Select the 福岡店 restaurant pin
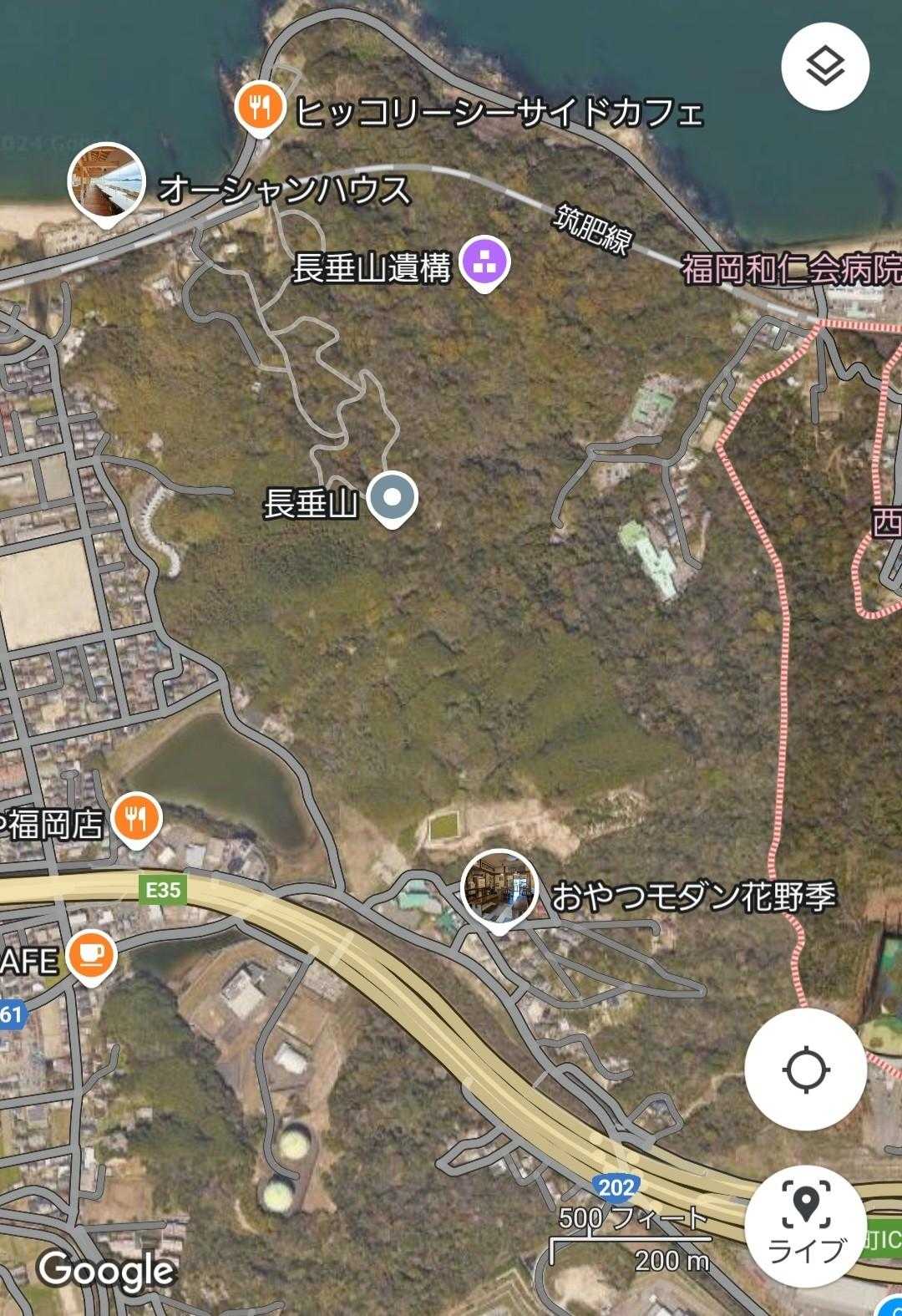The image size is (902, 1316). tap(135, 820)
